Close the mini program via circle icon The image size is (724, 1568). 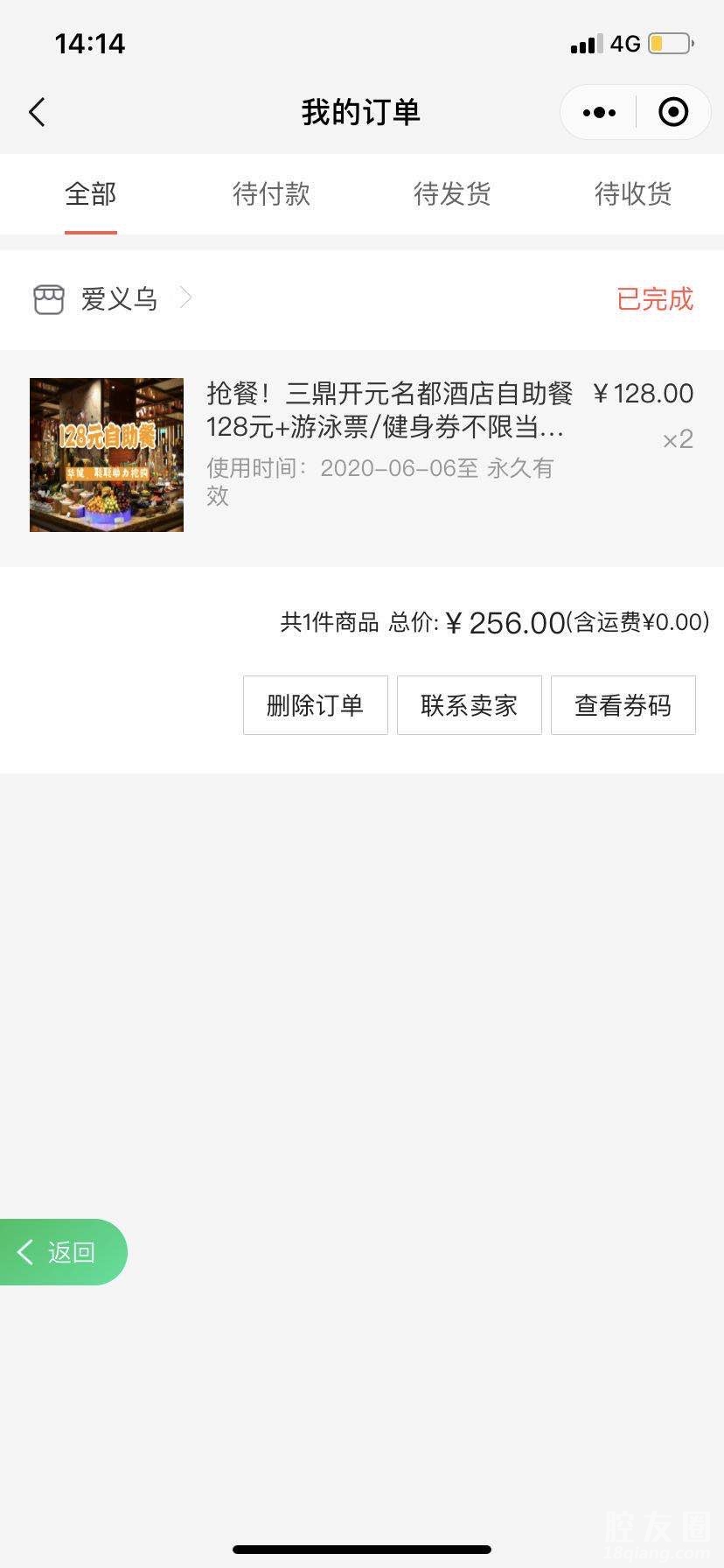click(672, 112)
